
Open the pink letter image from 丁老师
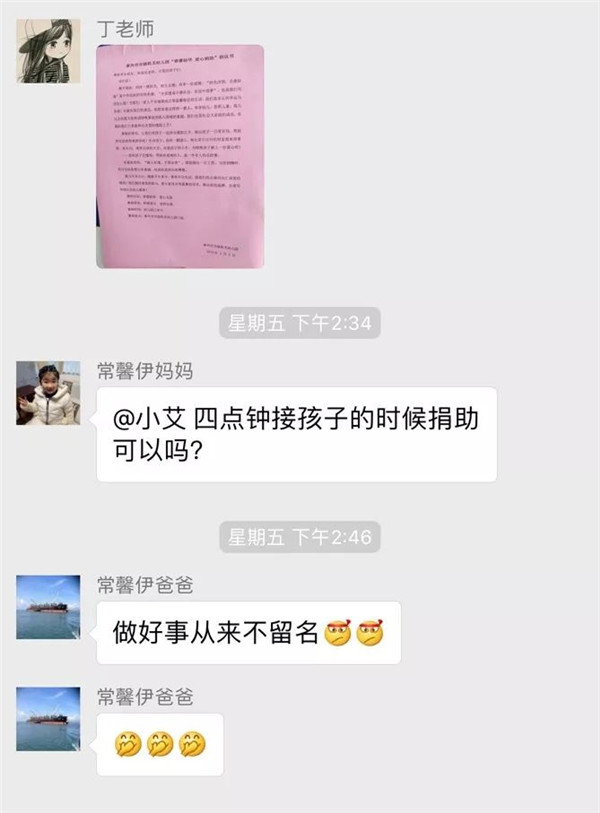[x=180, y=156]
